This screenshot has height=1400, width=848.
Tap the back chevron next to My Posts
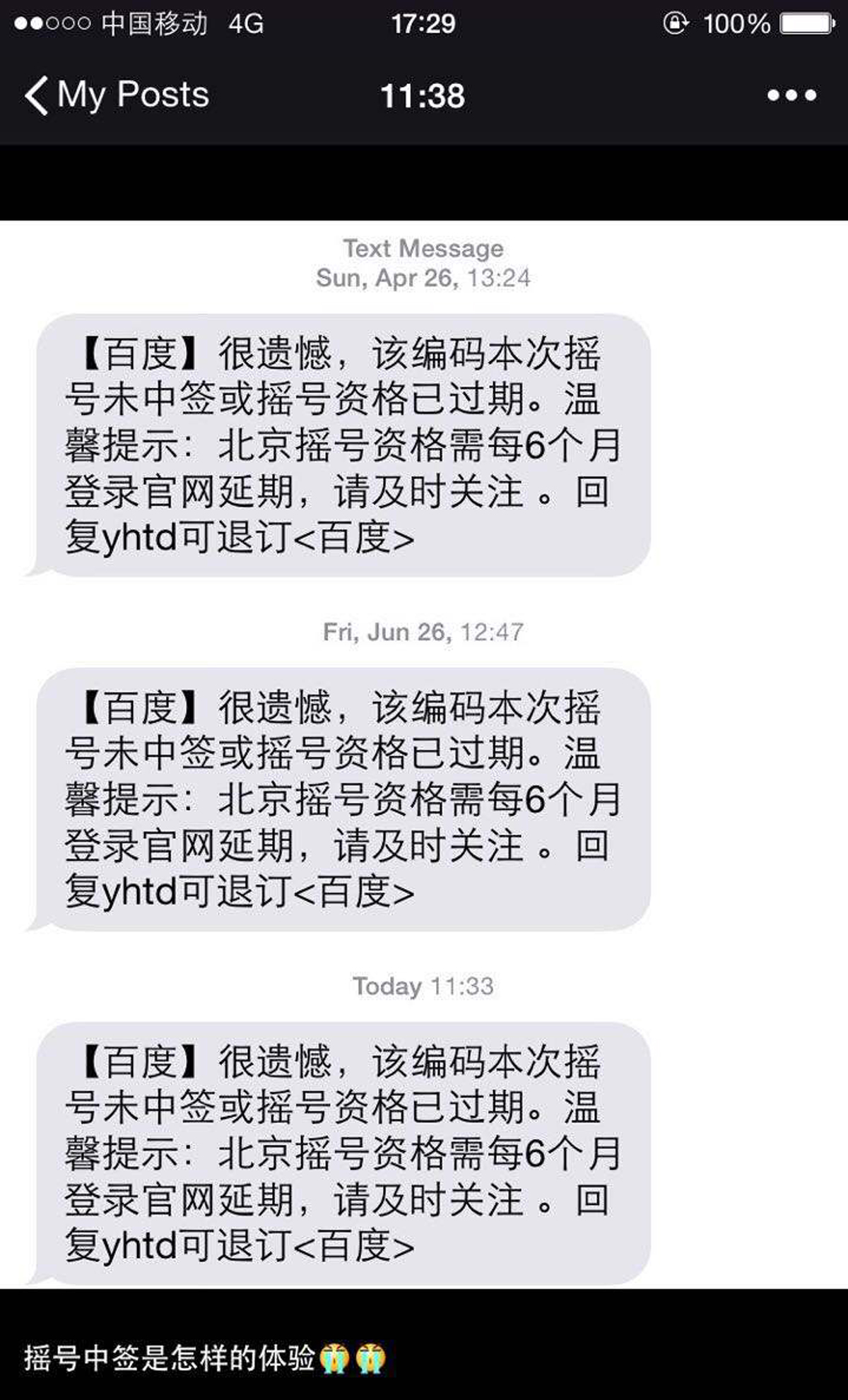[37, 94]
